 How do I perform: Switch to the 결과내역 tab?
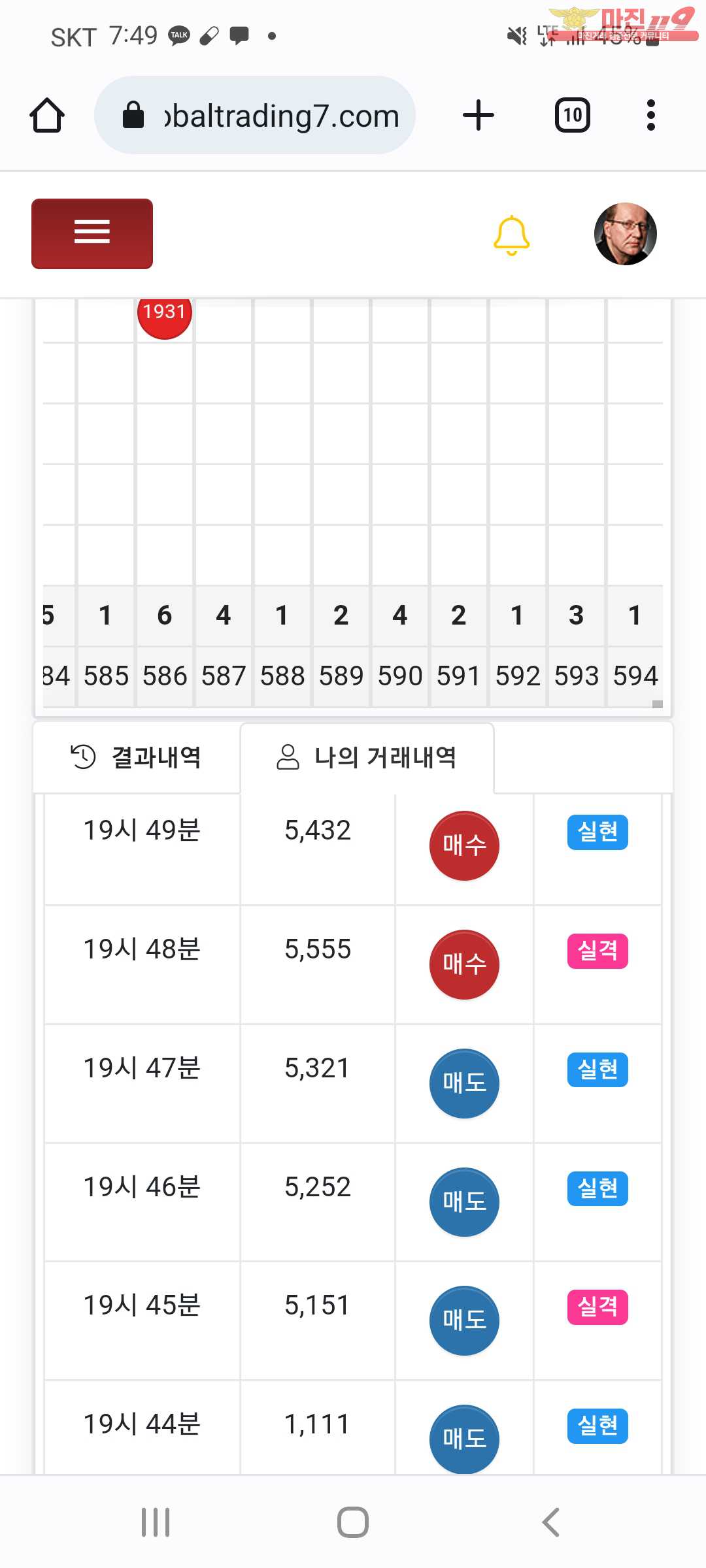coord(137,757)
